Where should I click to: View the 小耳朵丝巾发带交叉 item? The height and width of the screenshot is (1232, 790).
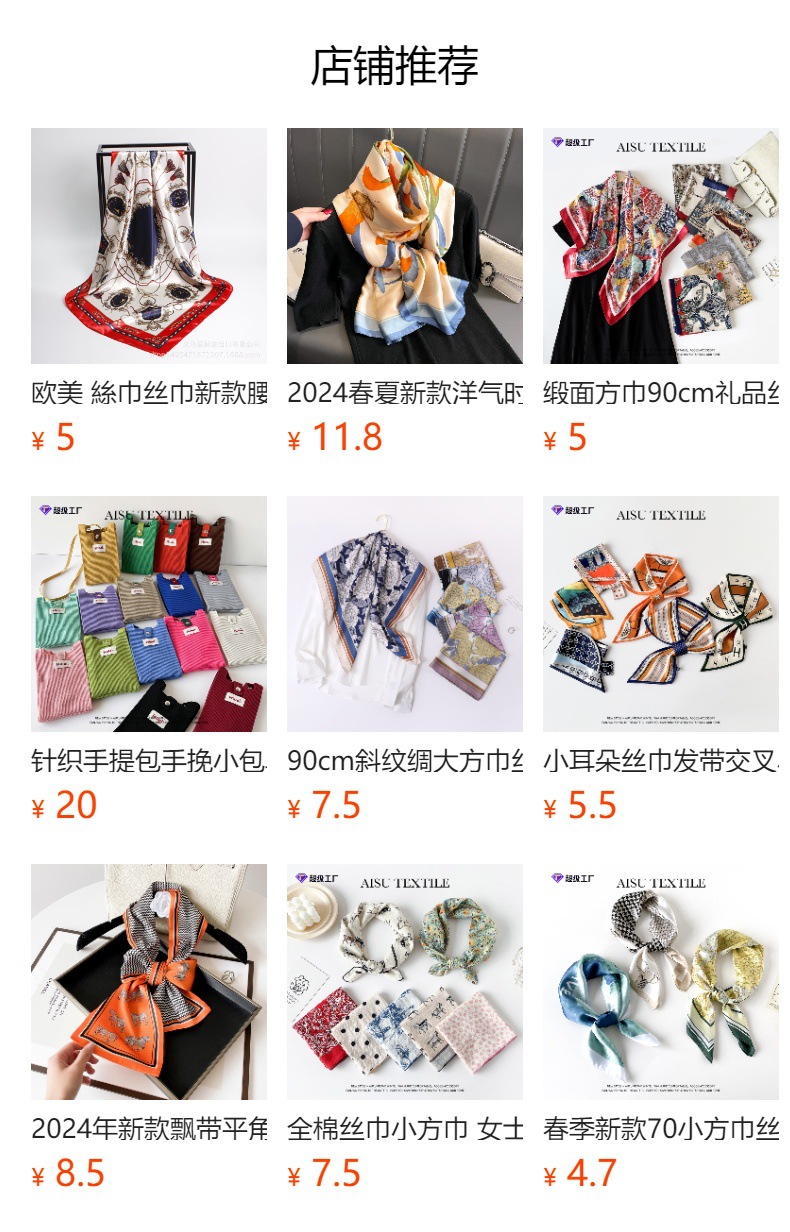point(661,614)
